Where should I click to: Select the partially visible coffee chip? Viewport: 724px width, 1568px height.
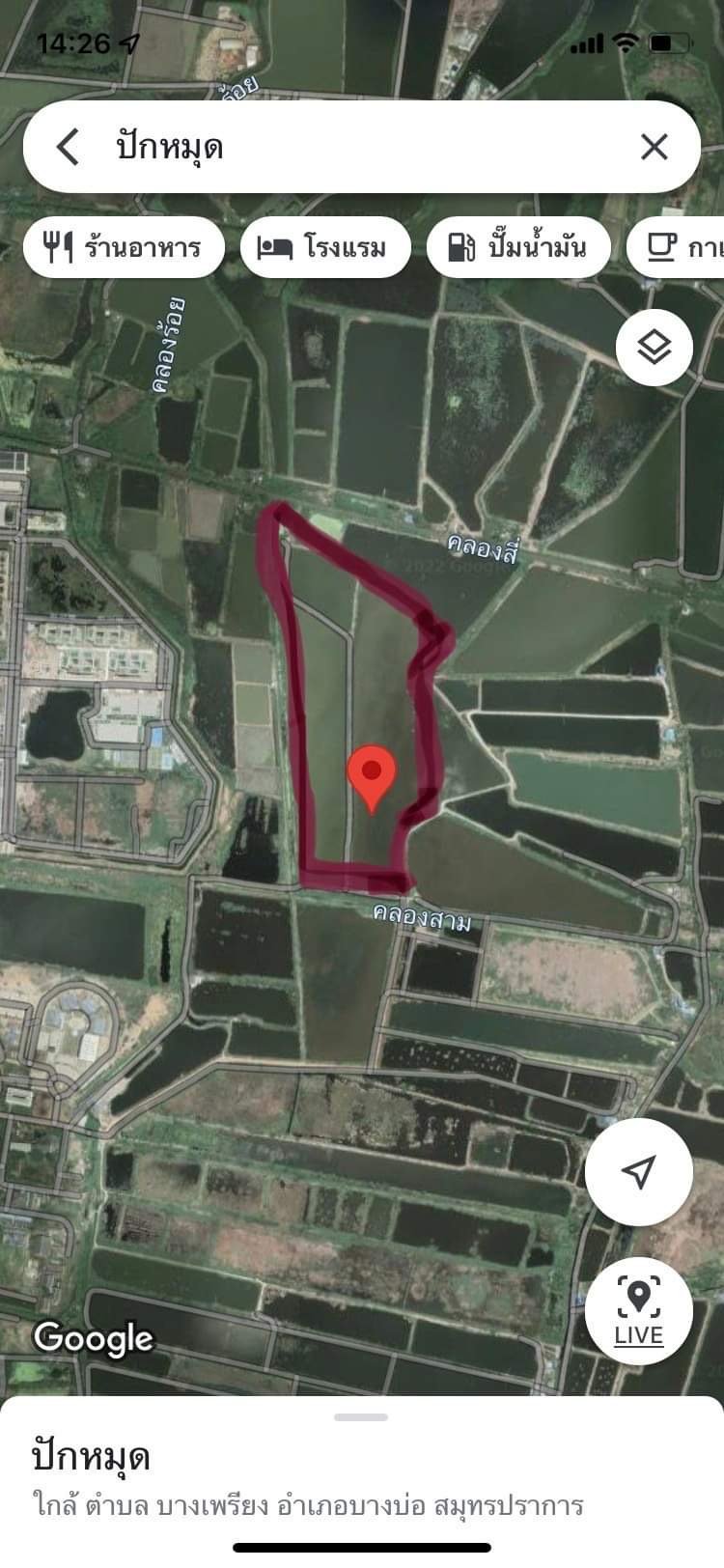point(676,248)
